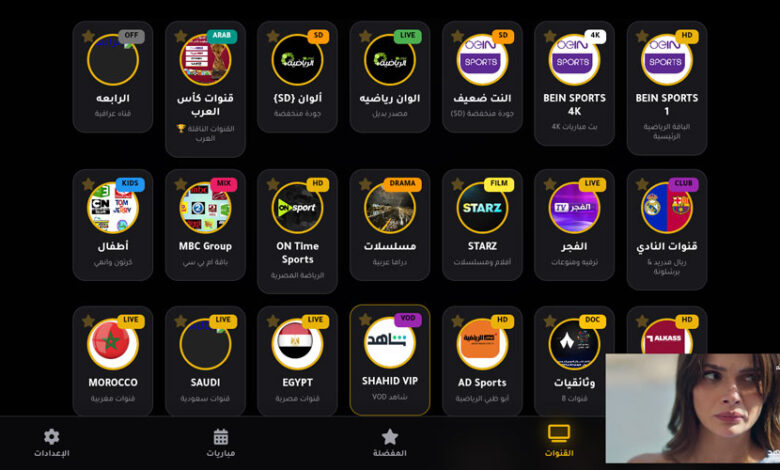The image size is (780, 470).
Task: Go to the مباريات matches tab
Action: (x=221, y=442)
